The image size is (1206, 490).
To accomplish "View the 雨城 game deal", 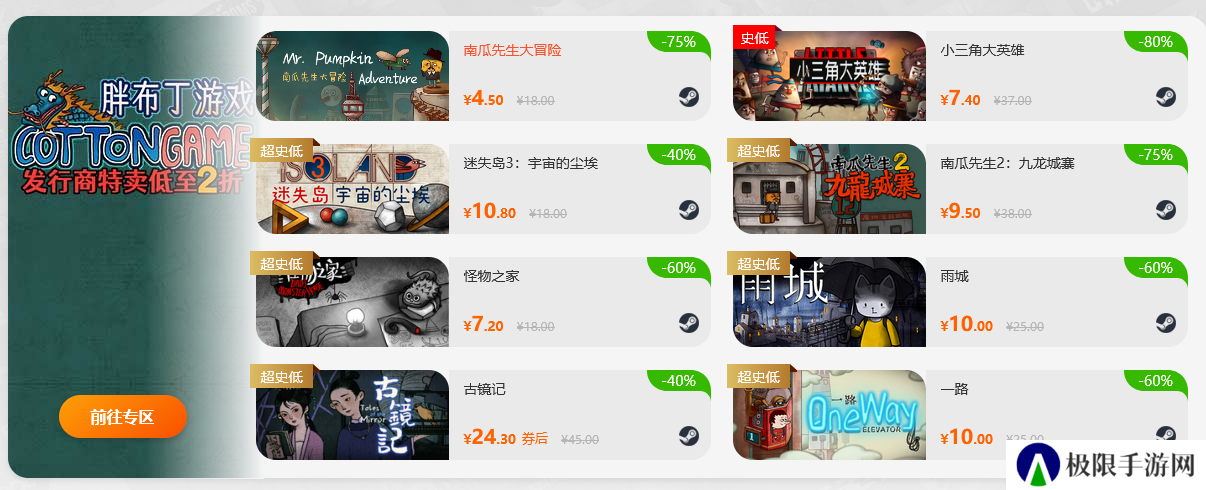I will tap(959, 302).
